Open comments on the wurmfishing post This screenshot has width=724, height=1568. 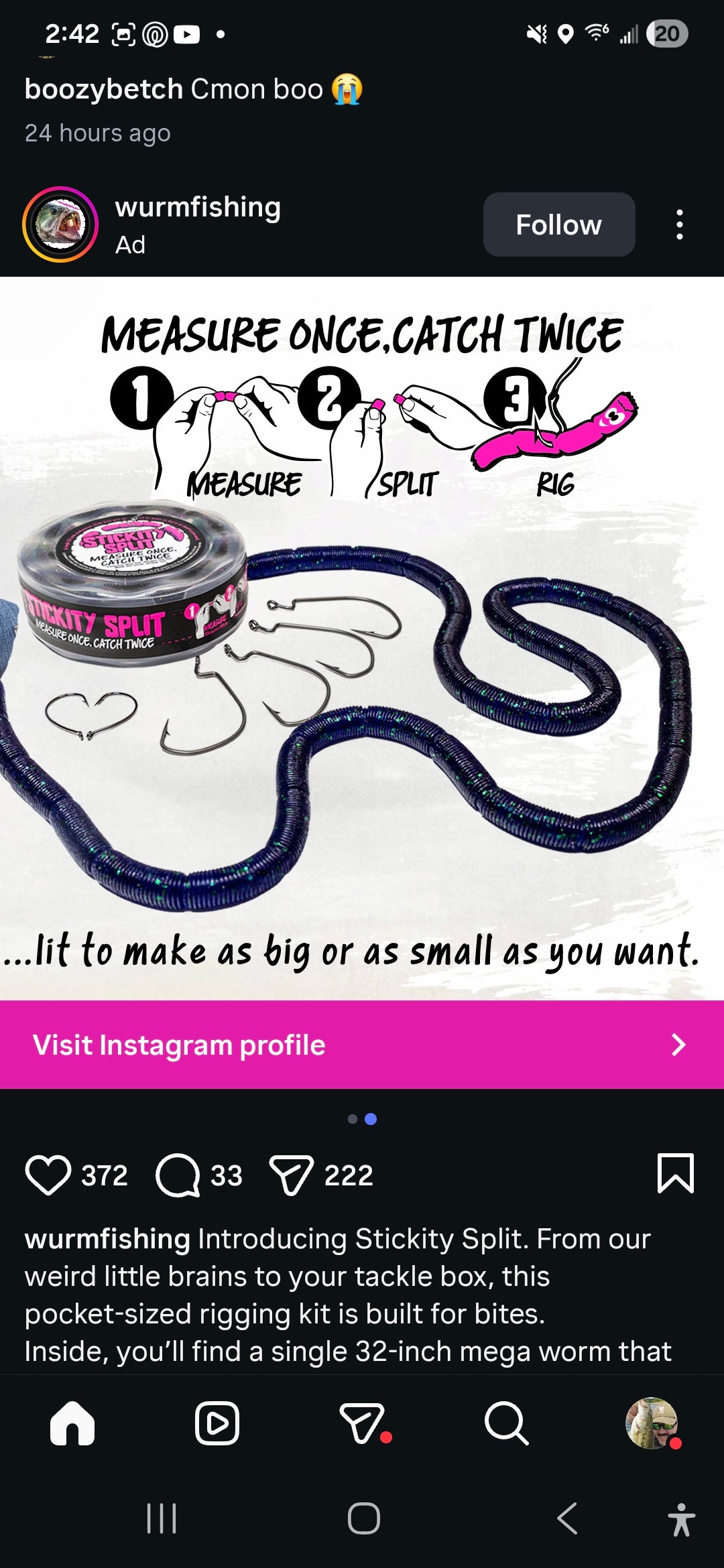[x=178, y=1175]
